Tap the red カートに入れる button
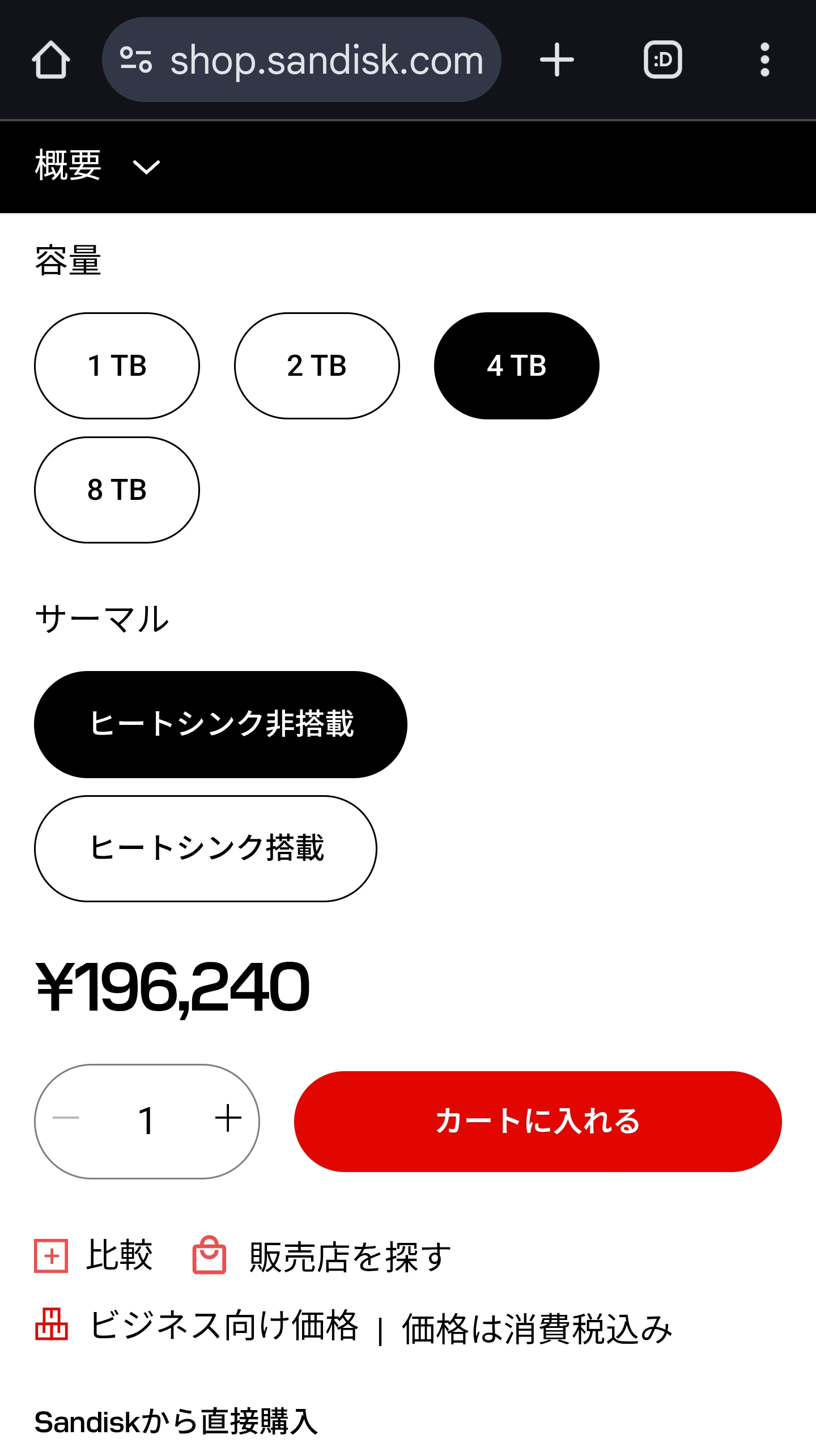The height and width of the screenshot is (1456, 816). click(x=537, y=1121)
